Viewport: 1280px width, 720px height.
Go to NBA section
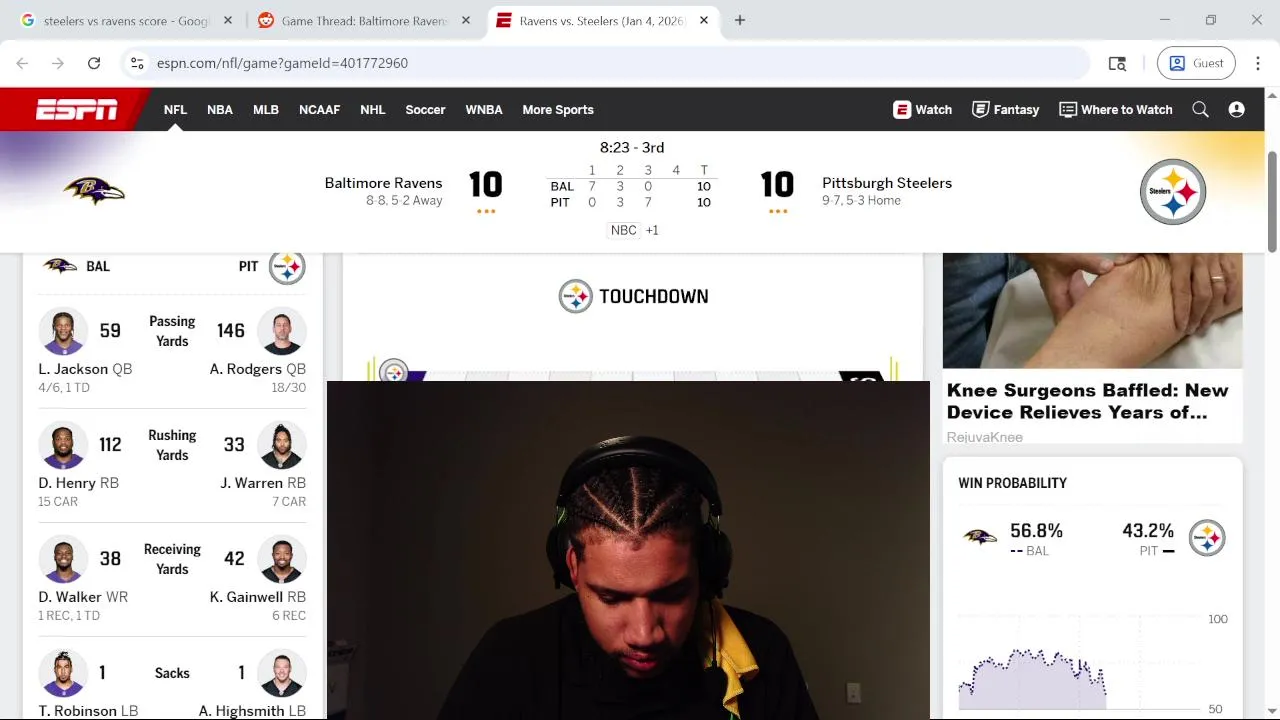(x=220, y=110)
